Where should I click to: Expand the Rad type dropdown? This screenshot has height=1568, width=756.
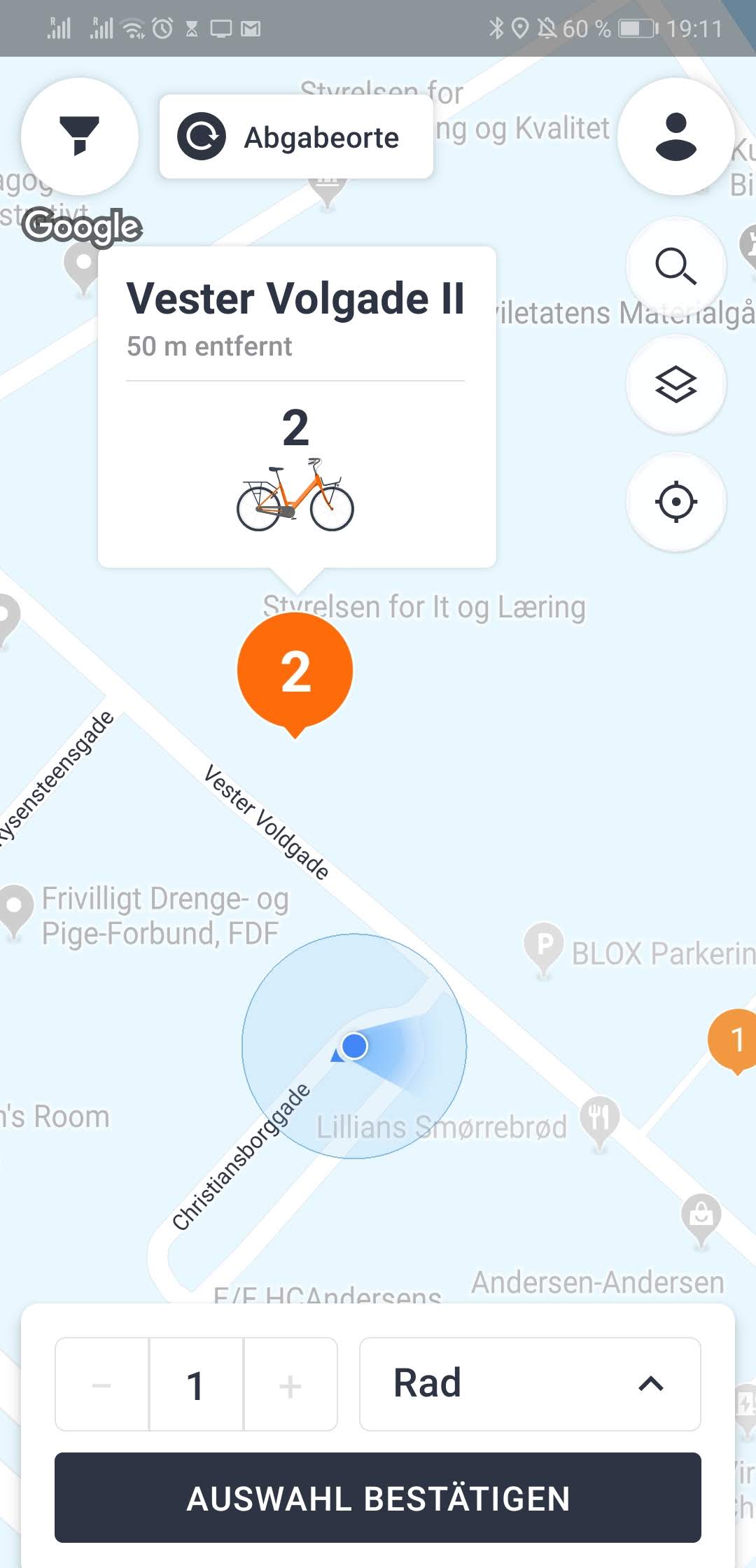coord(530,1384)
